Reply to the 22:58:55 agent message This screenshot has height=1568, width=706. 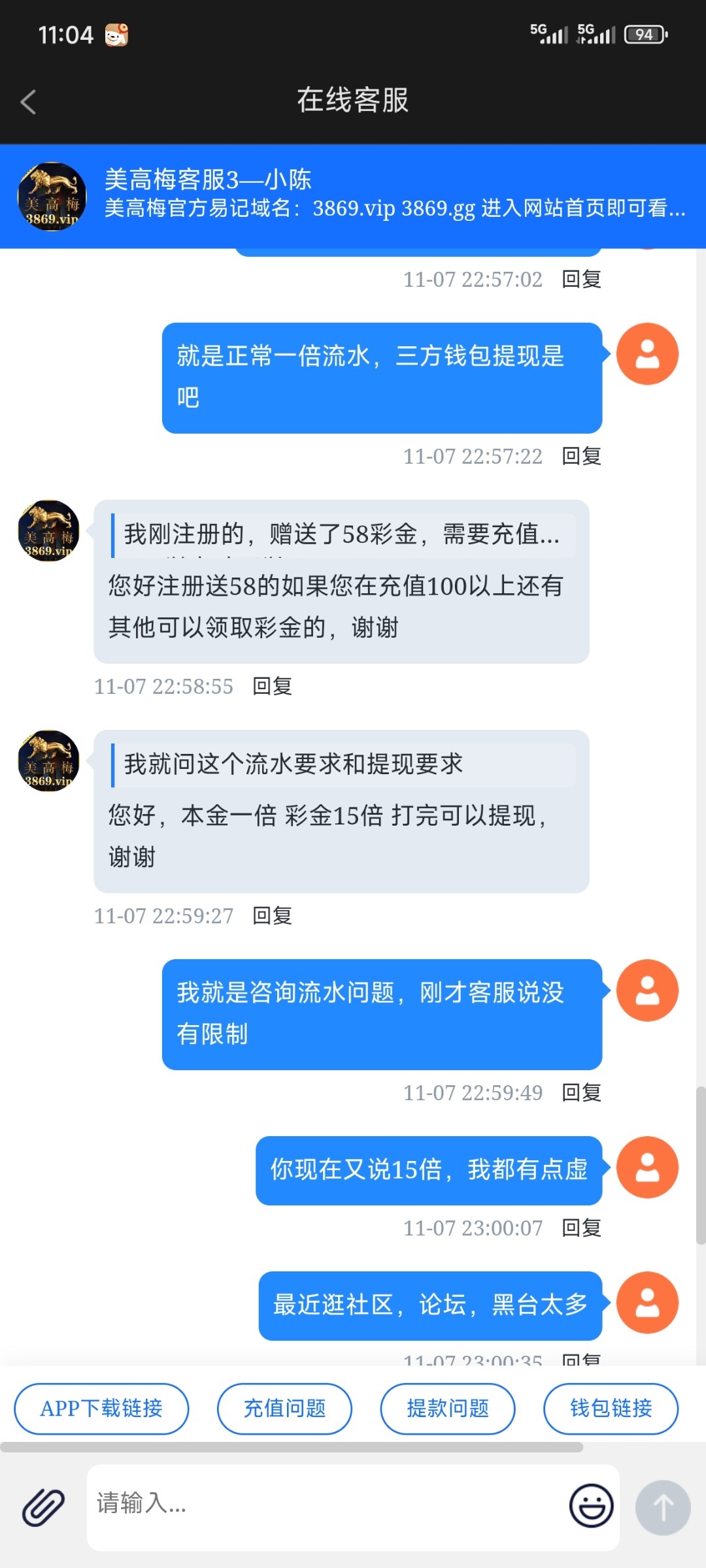point(272,686)
